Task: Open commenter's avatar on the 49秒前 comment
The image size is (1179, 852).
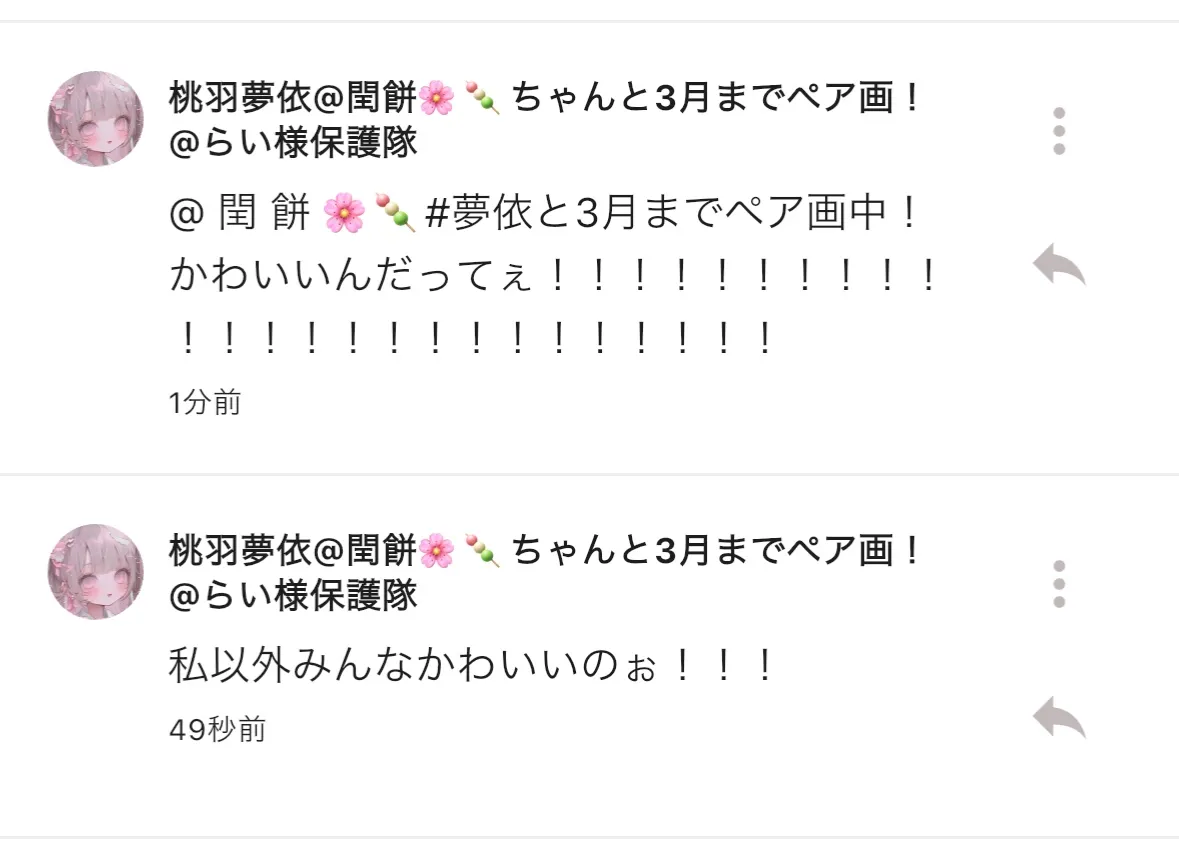Action: pos(96,572)
